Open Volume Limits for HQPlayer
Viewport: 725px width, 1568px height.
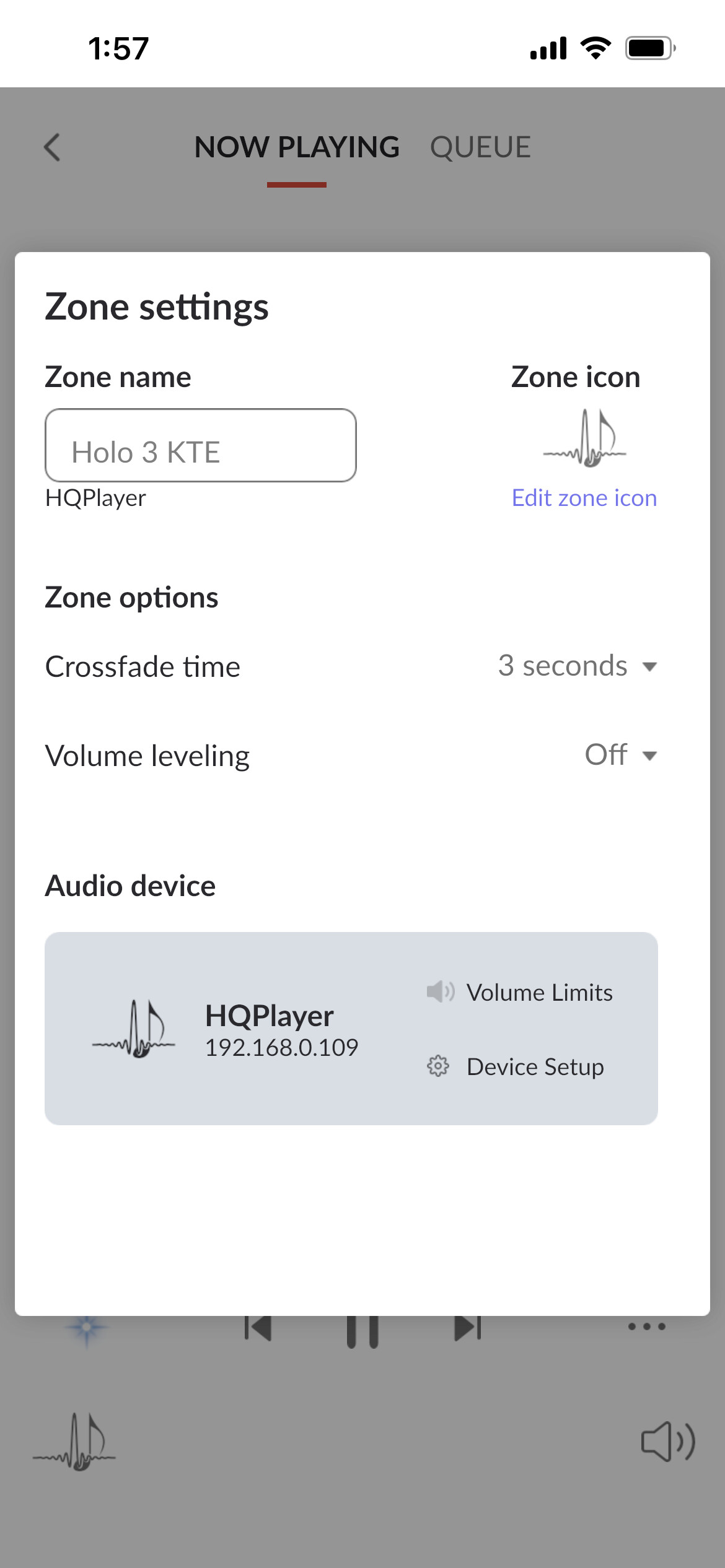click(520, 992)
